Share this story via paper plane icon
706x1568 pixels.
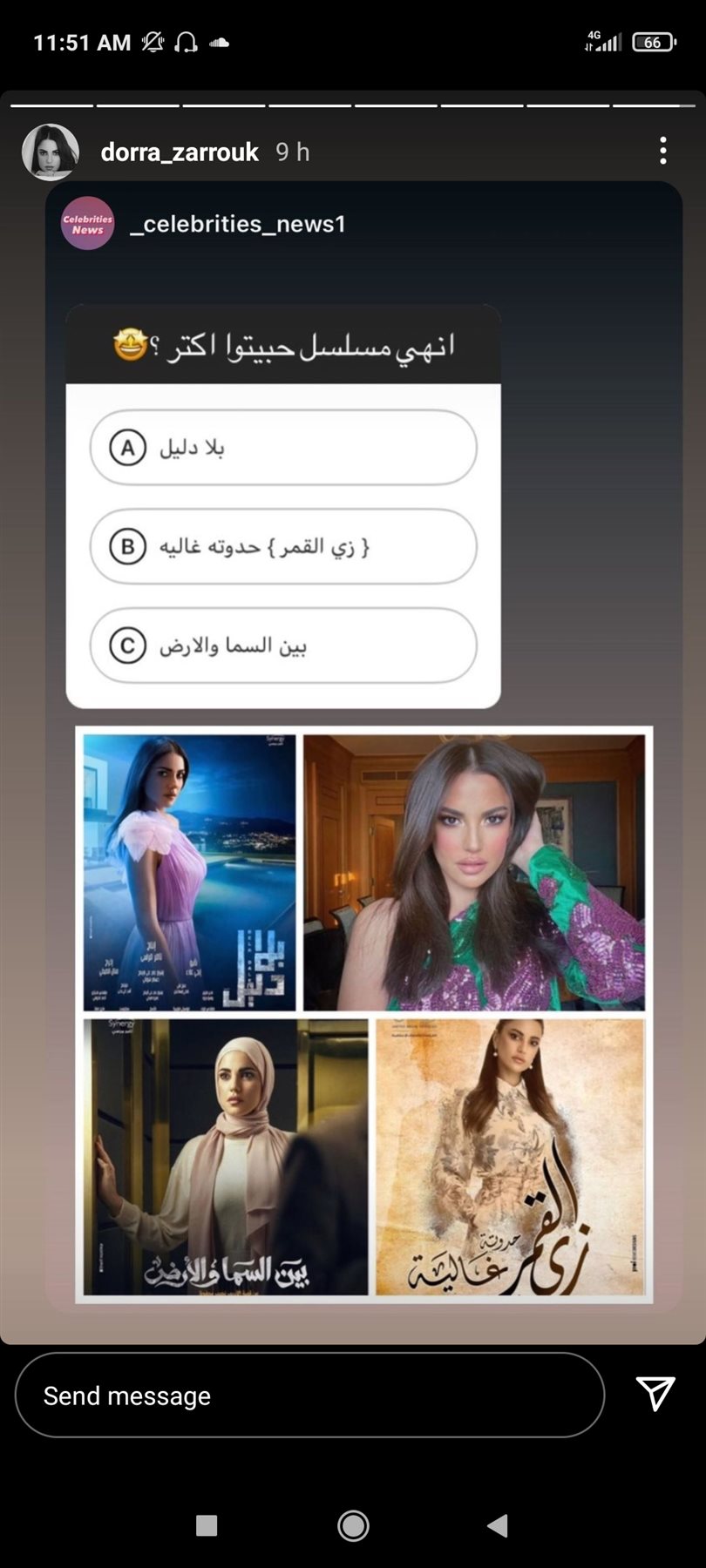click(x=655, y=1394)
